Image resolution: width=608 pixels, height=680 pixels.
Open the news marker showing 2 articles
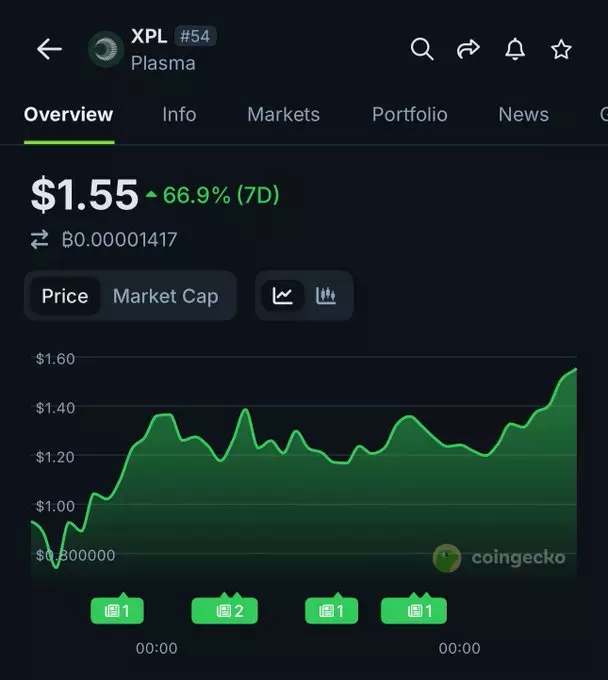tap(225, 610)
